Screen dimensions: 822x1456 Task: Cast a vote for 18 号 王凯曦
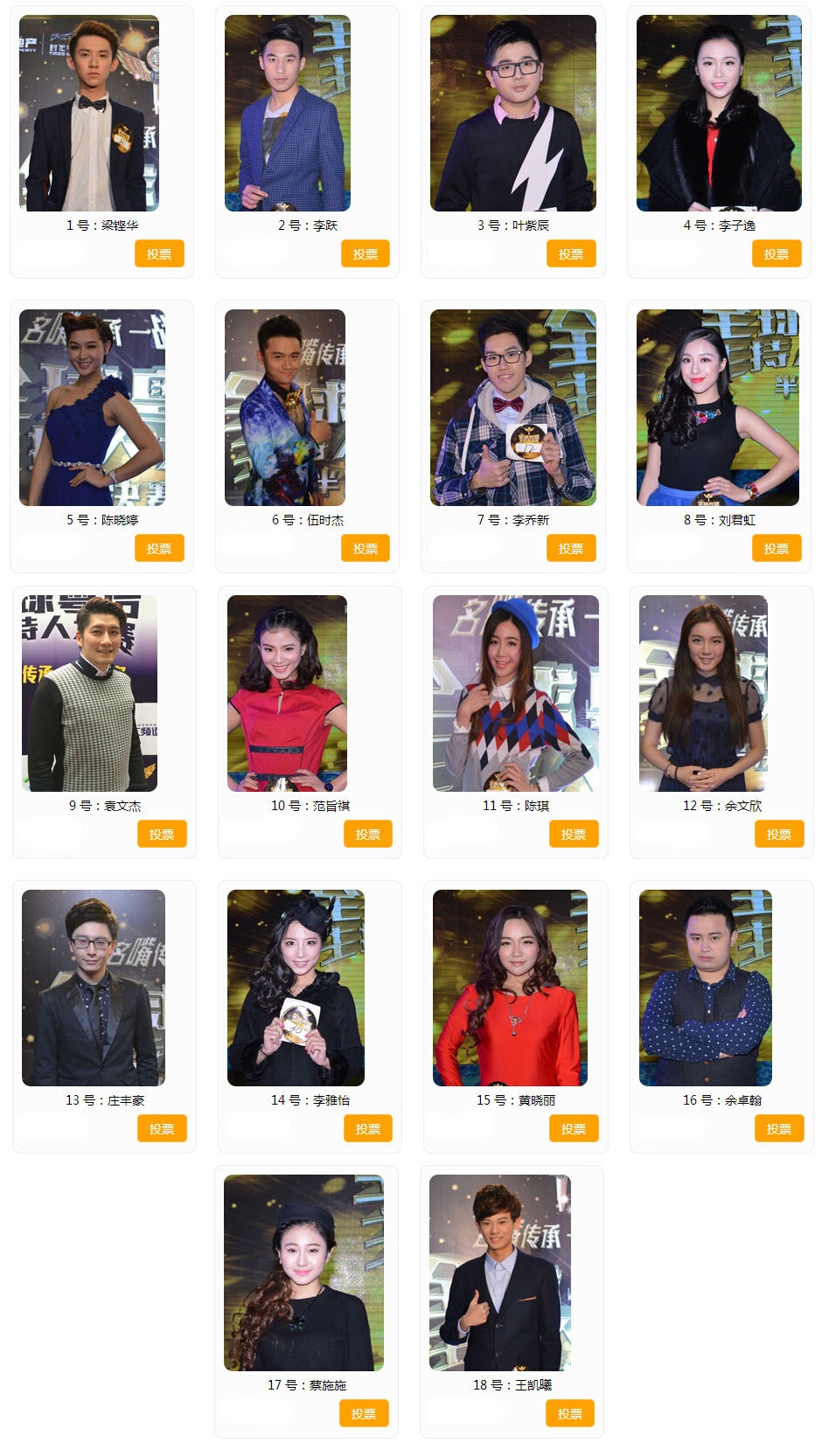[569, 1414]
